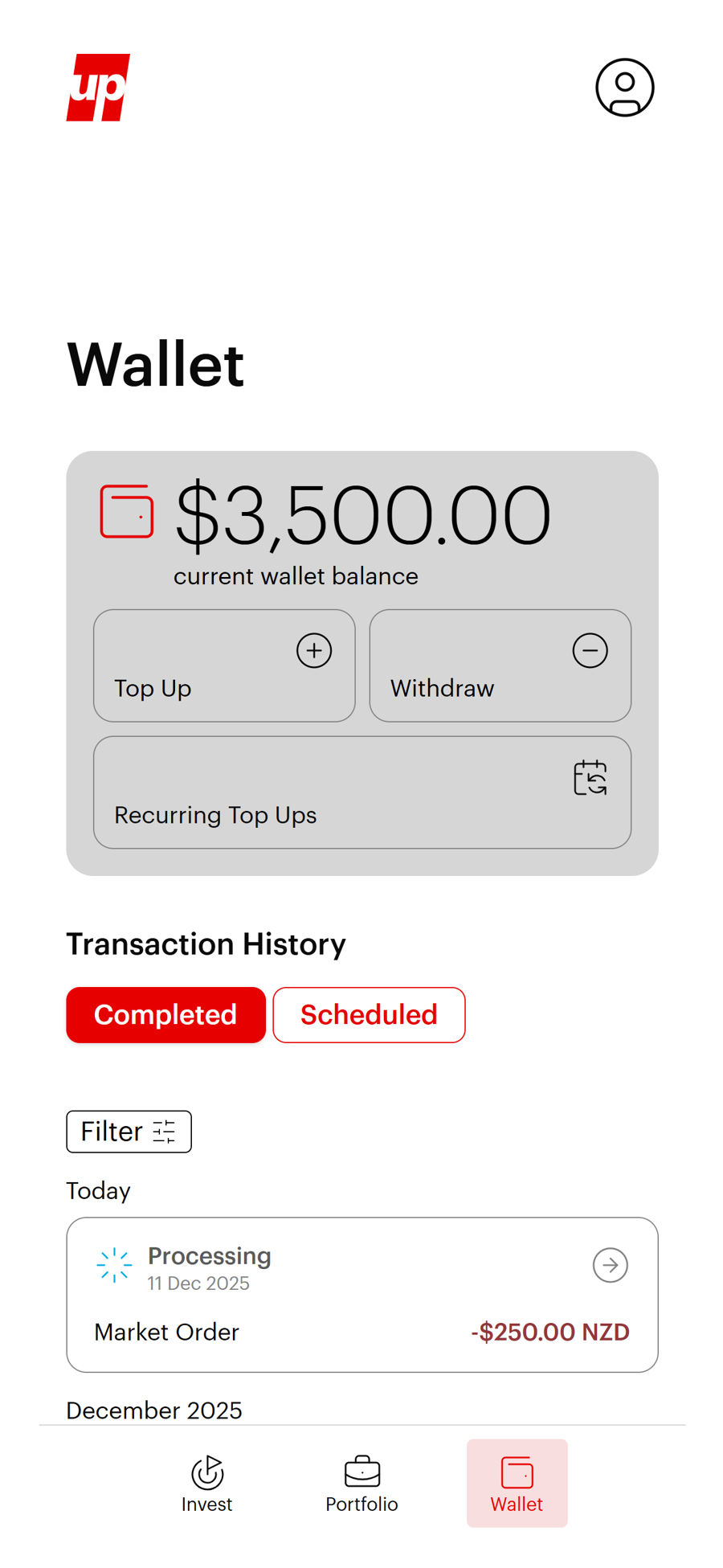Click the plus icon on Top Up
This screenshot has width=723, height=1568.
[314, 650]
